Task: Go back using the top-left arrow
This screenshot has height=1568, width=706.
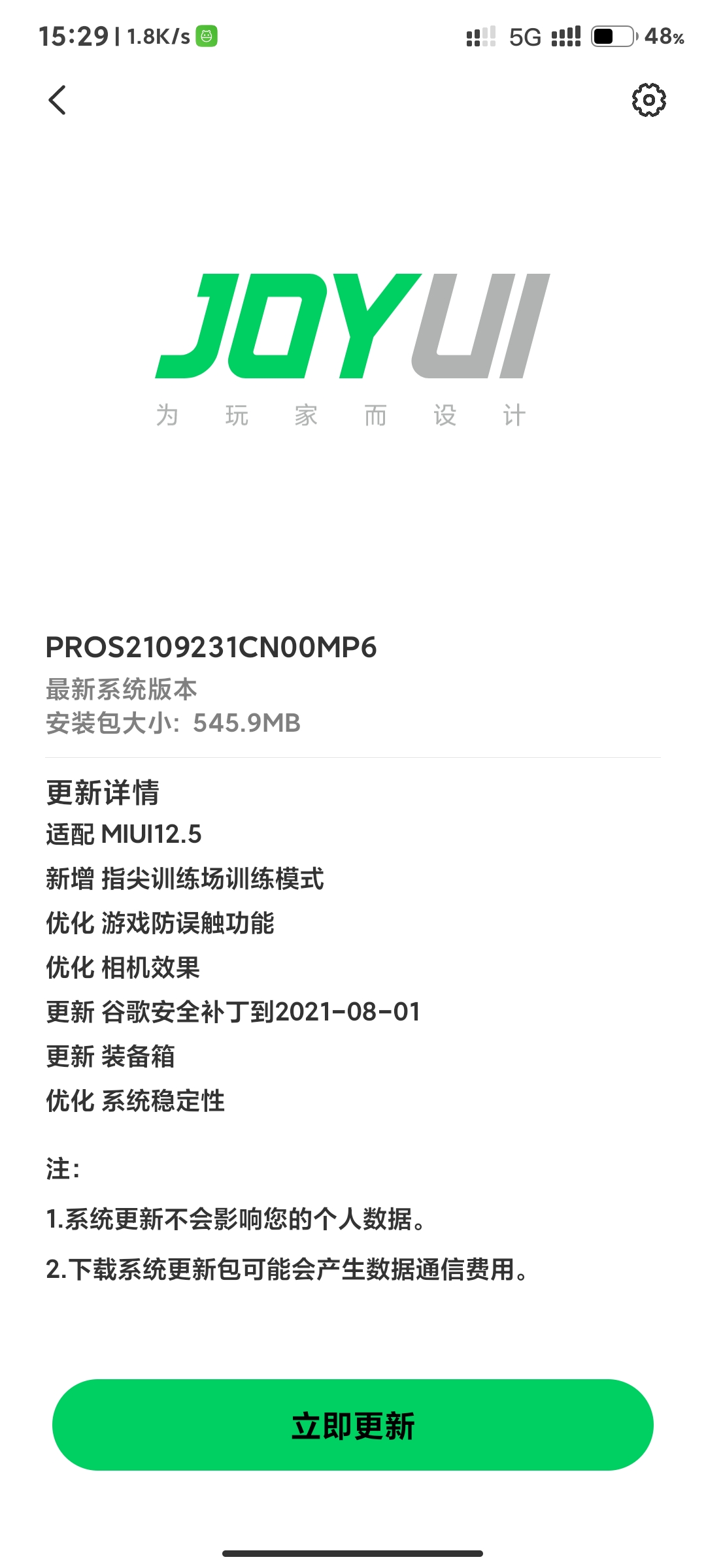Action: pyautogui.click(x=58, y=100)
